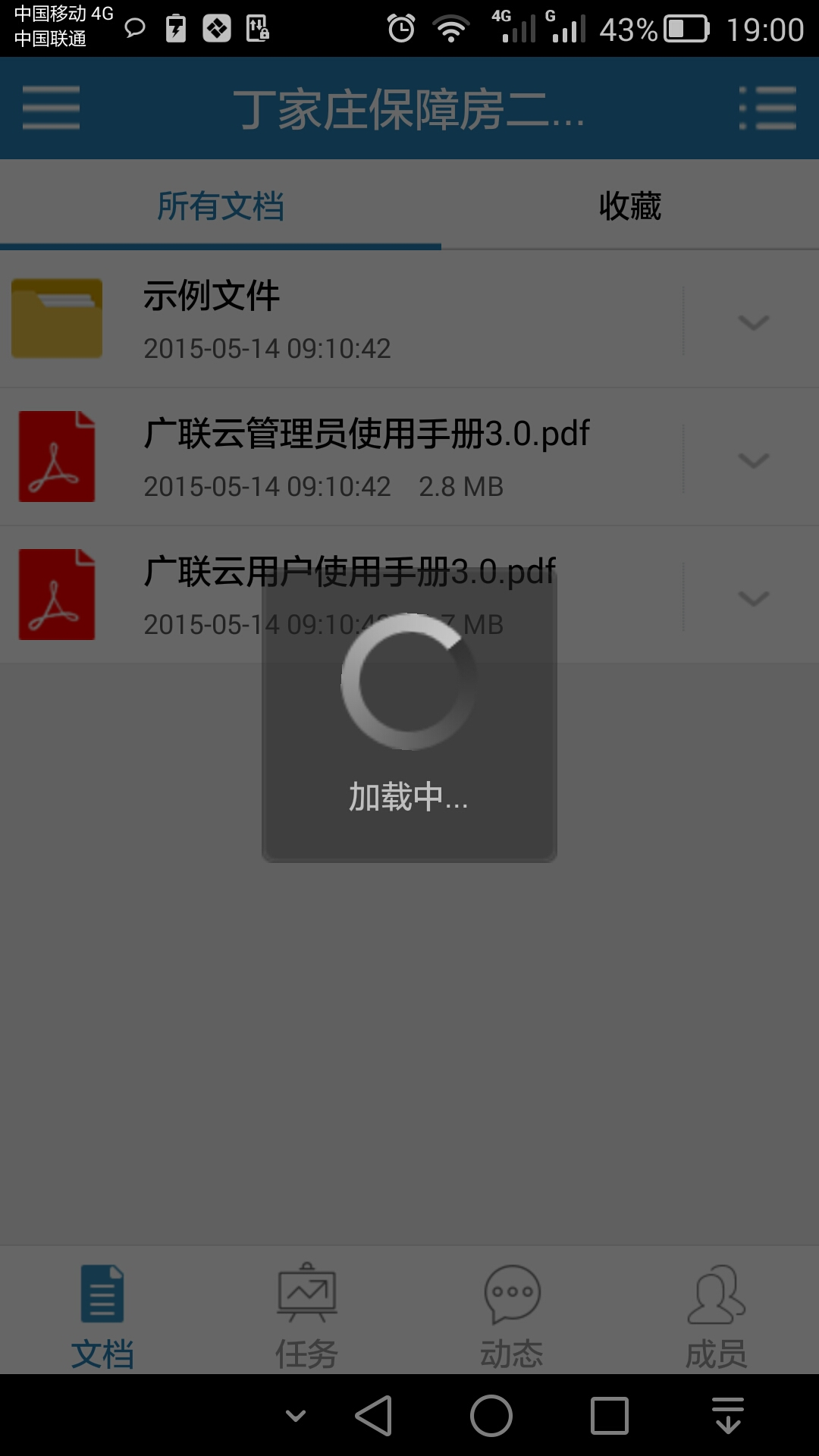819x1456 pixels.
Task: Switch to the 收藏 tab
Action: pyautogui.click(x=629, y=206)
